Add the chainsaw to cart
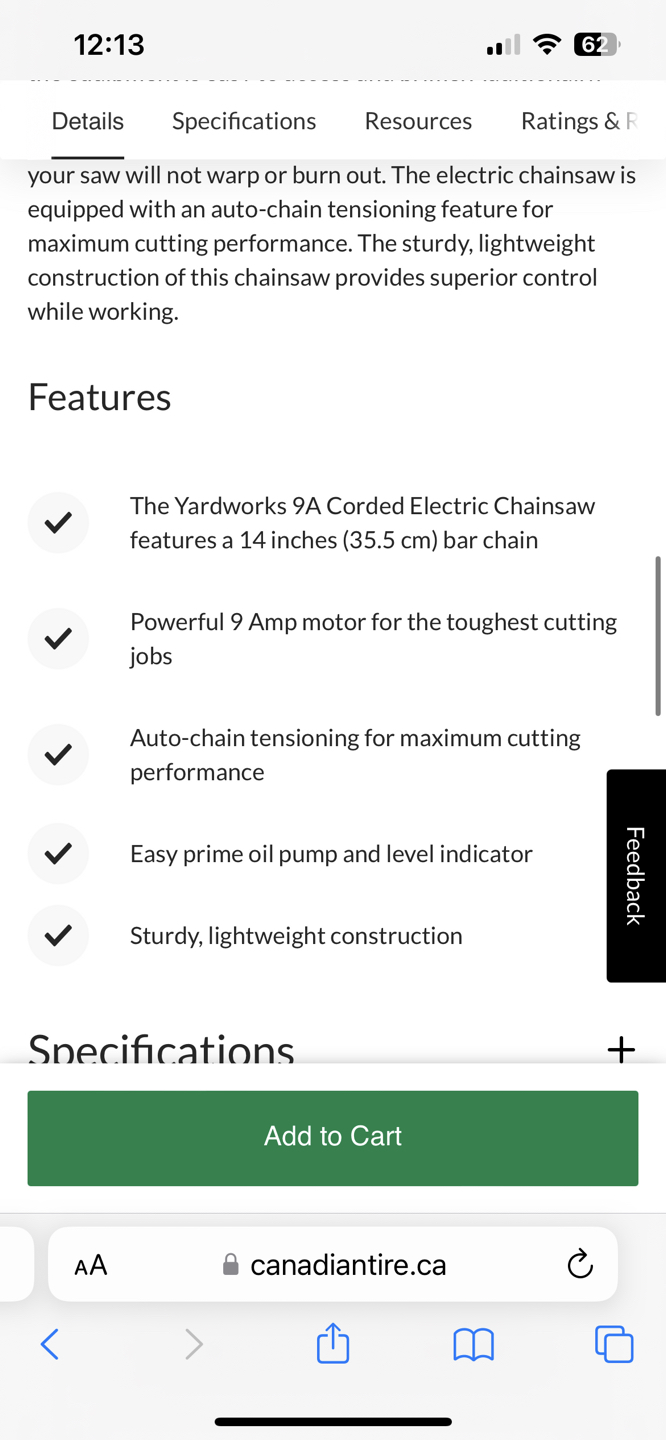 [333, 1138]
